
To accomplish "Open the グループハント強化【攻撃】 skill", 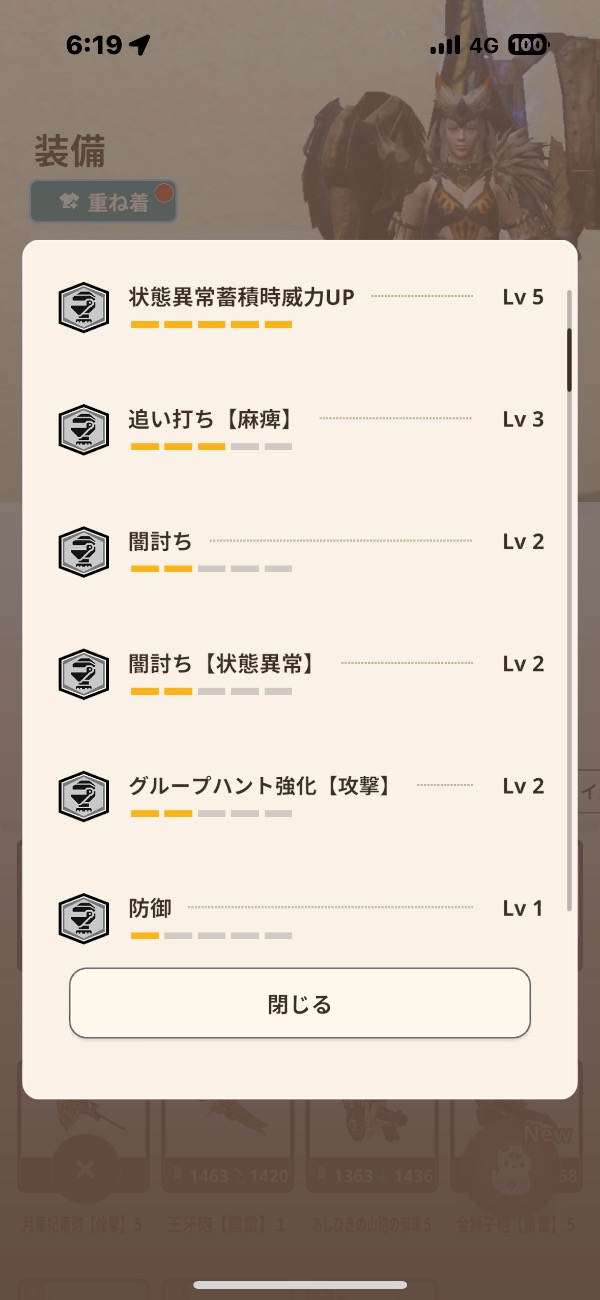I will pyautogui.click(x=300, y=796).
